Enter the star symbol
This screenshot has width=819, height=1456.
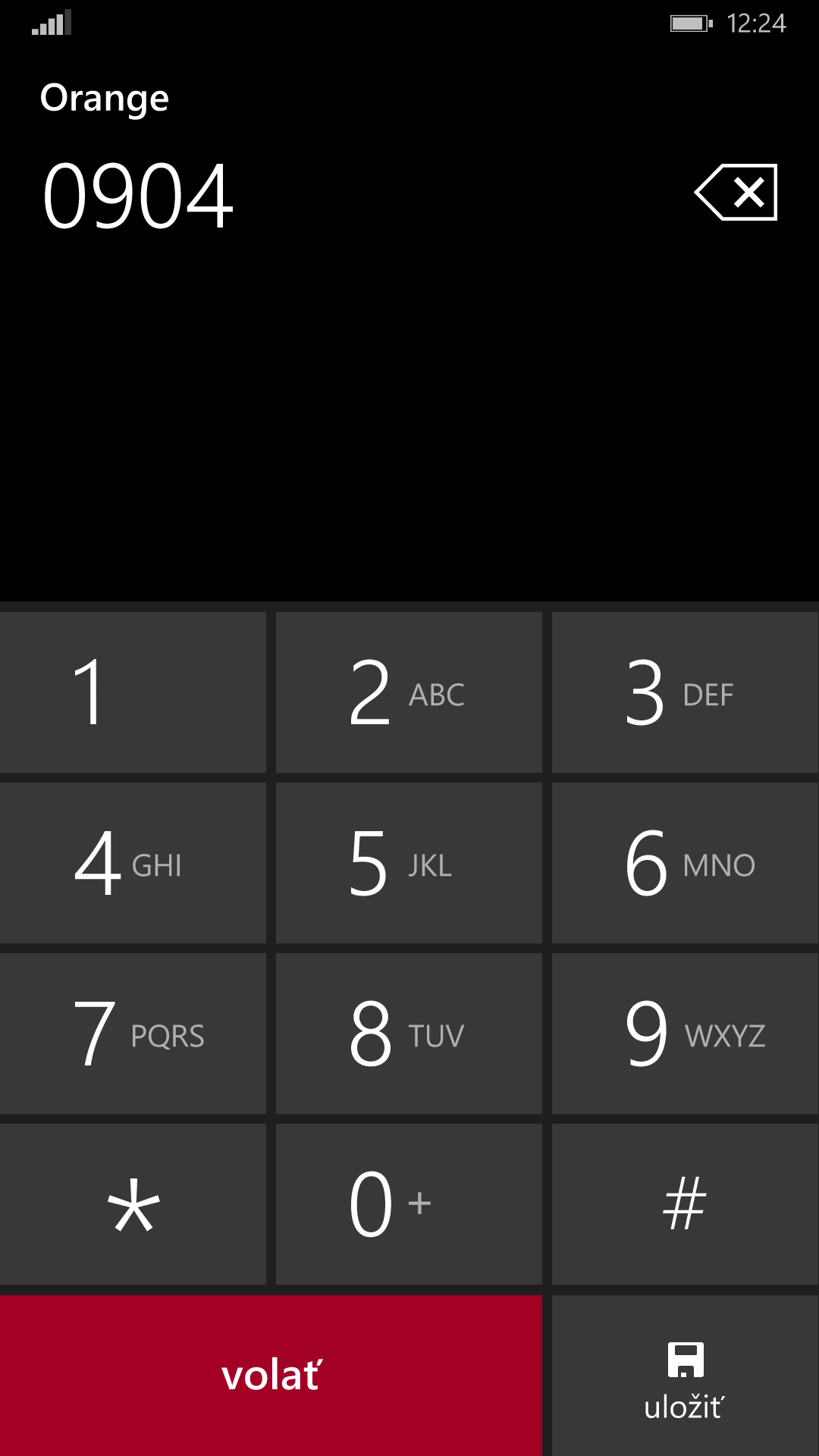pyautogui.click(x=133, y=1204)
